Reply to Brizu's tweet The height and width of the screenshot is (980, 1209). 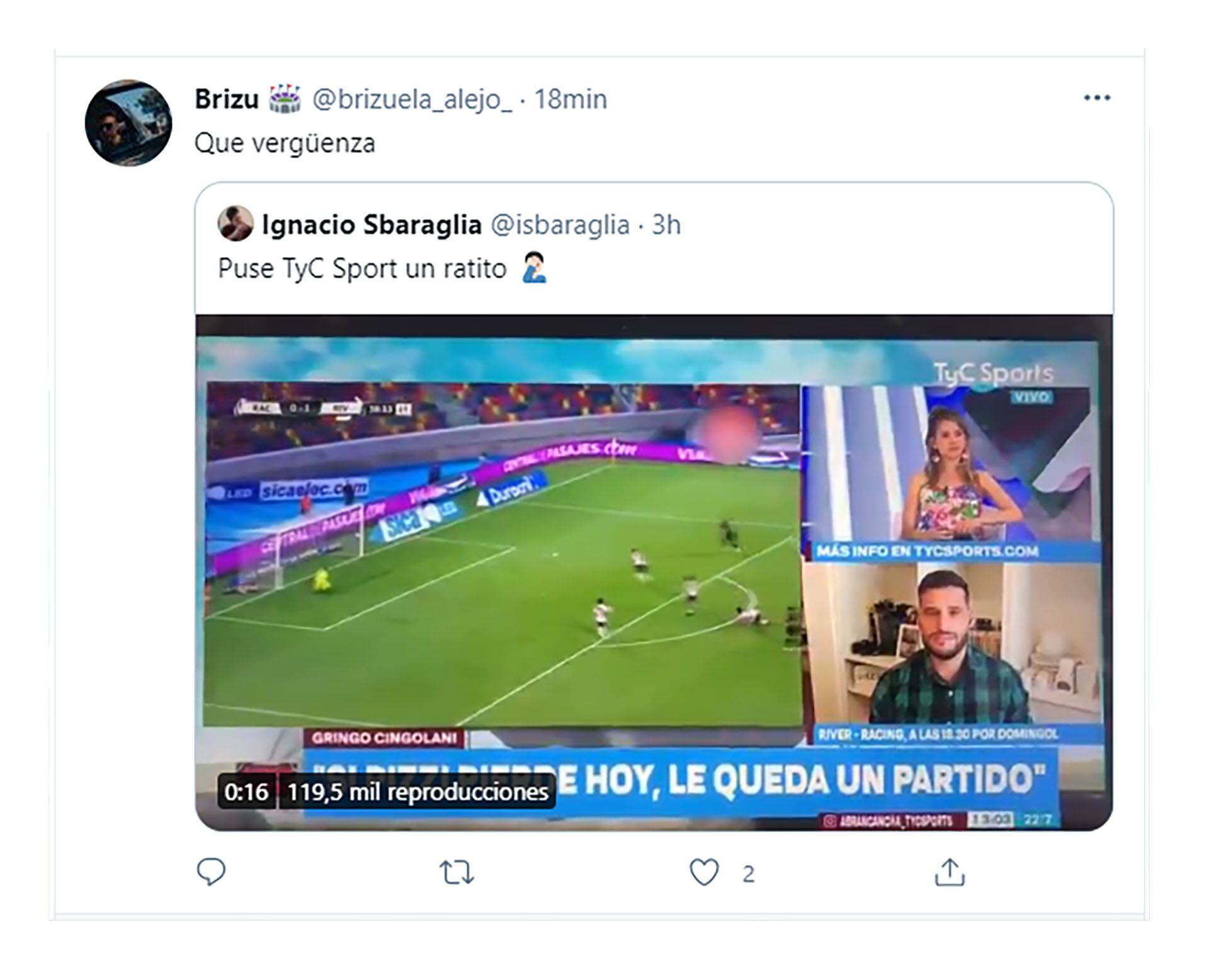pos(211,872)
